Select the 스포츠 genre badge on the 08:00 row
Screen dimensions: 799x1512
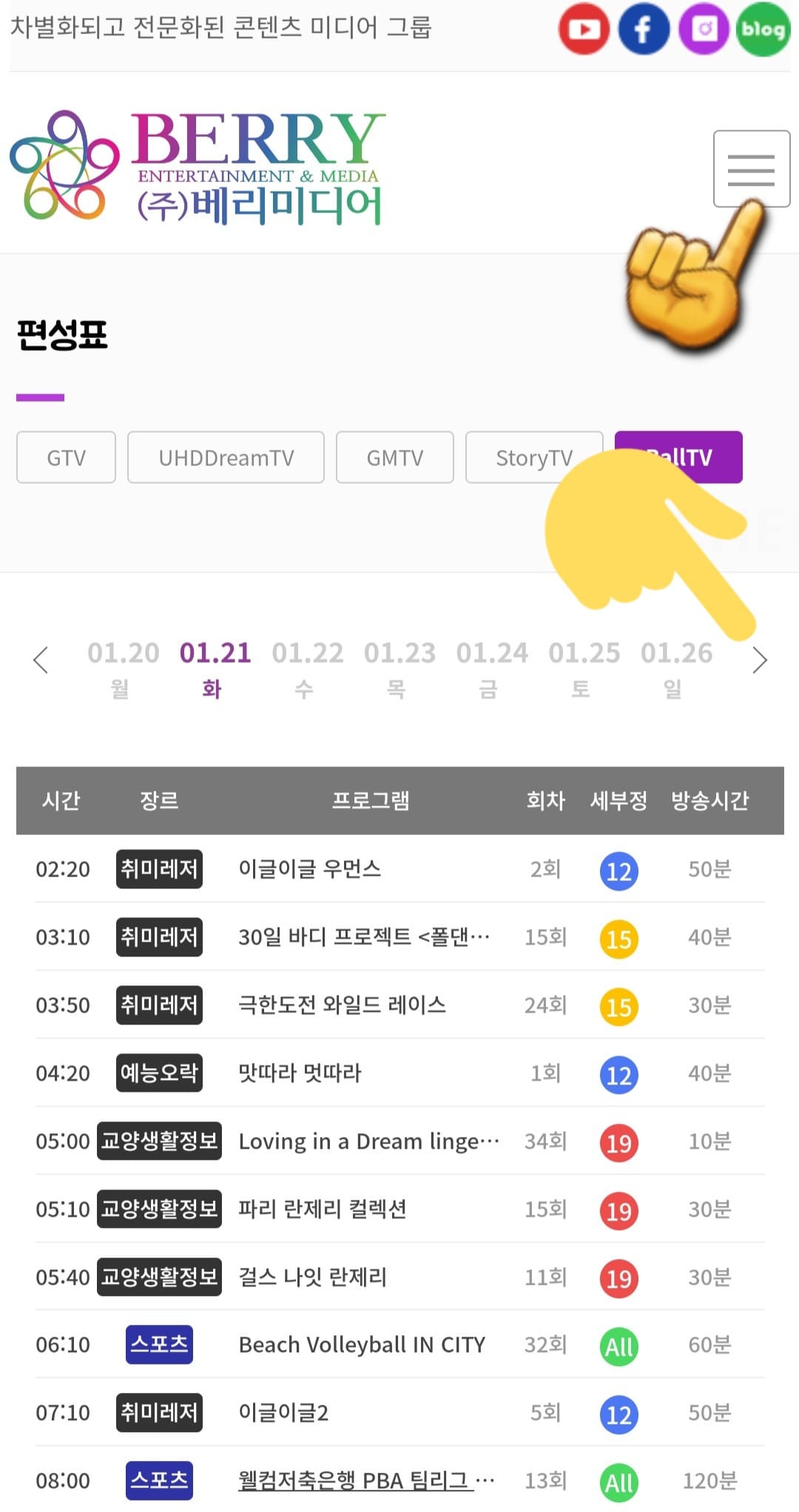[159, 1480]
